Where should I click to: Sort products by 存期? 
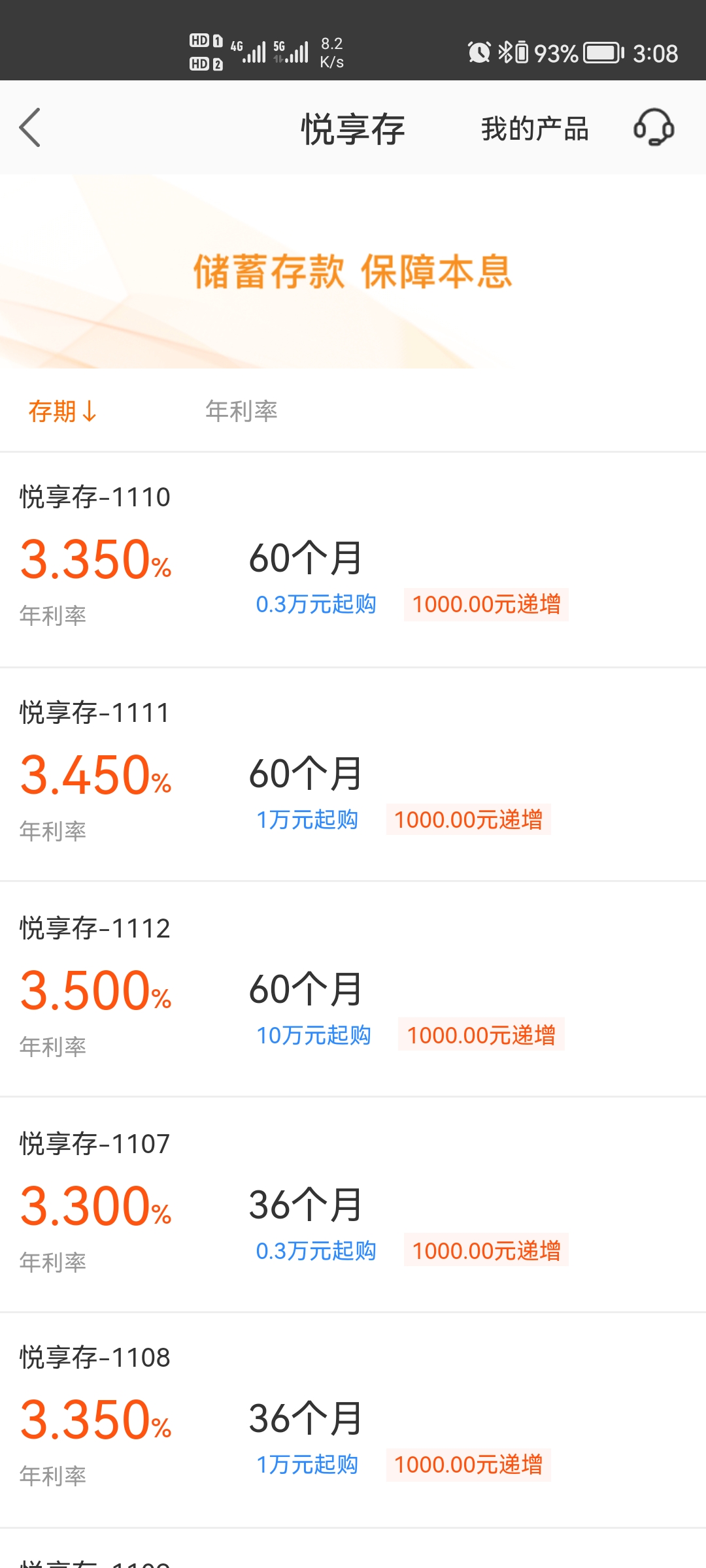click(63, 412)
